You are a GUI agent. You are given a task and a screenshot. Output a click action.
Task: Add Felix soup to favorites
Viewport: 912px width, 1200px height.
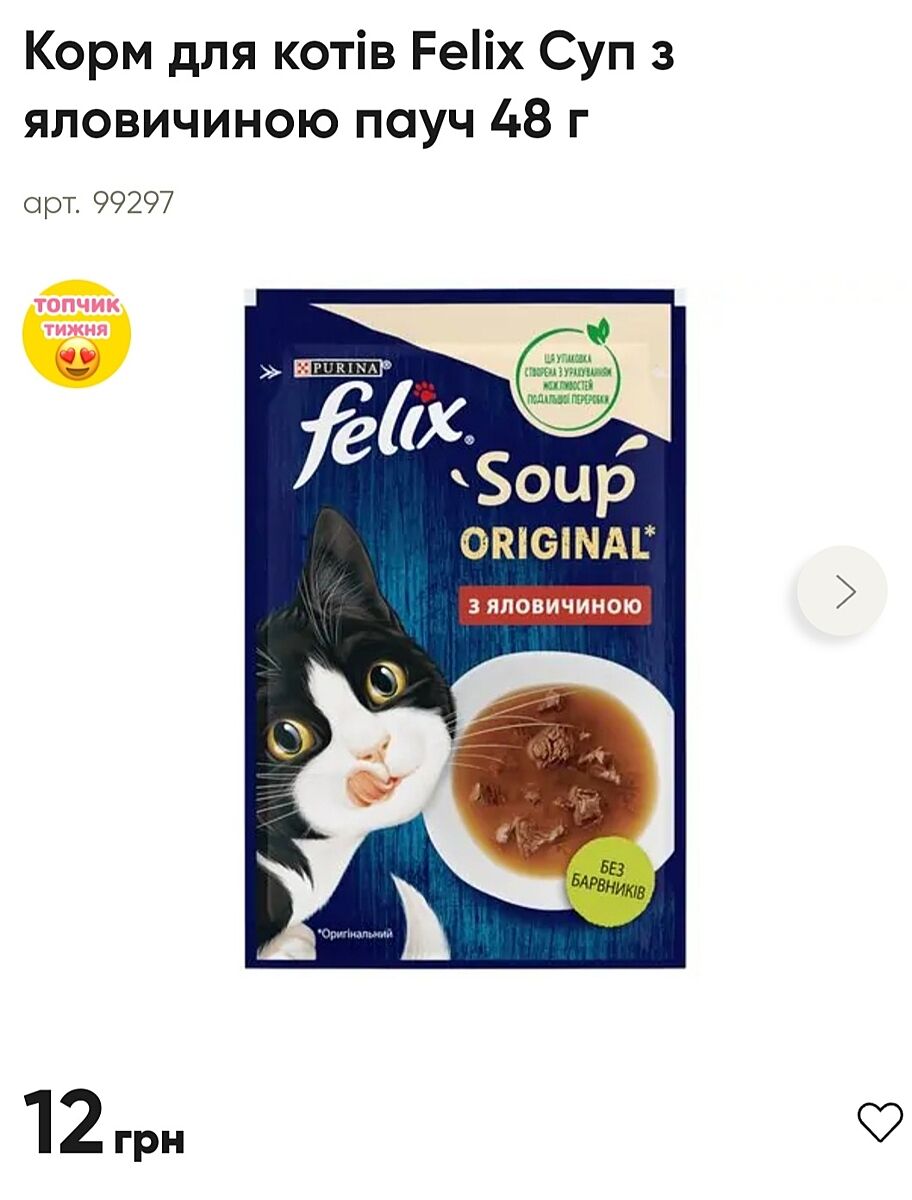tap(879, 1123)
